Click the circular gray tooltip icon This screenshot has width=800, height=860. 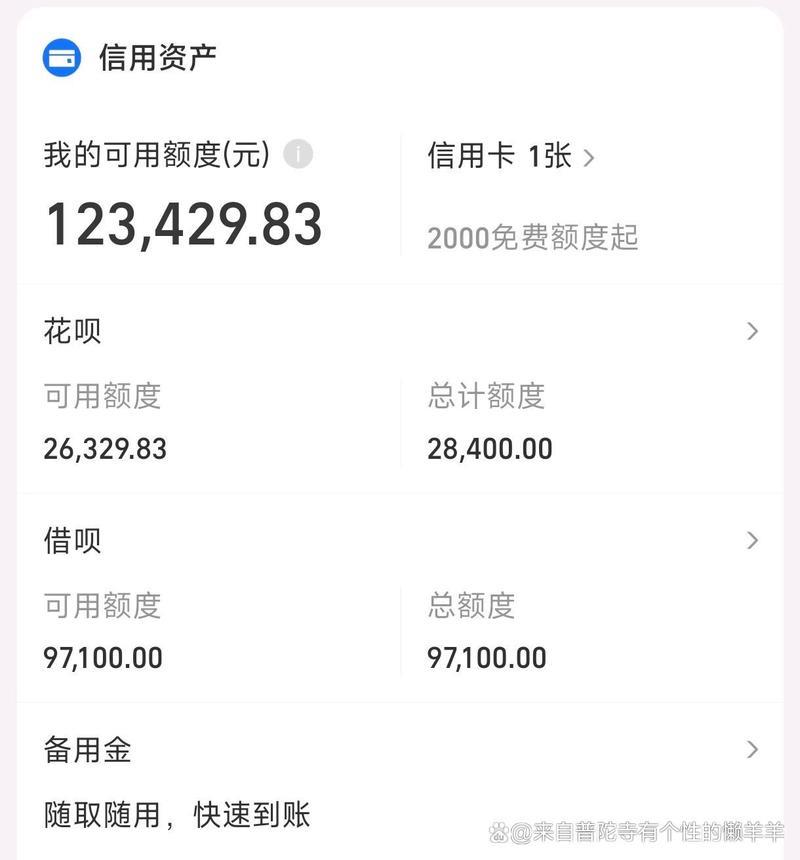pos(296,154)
